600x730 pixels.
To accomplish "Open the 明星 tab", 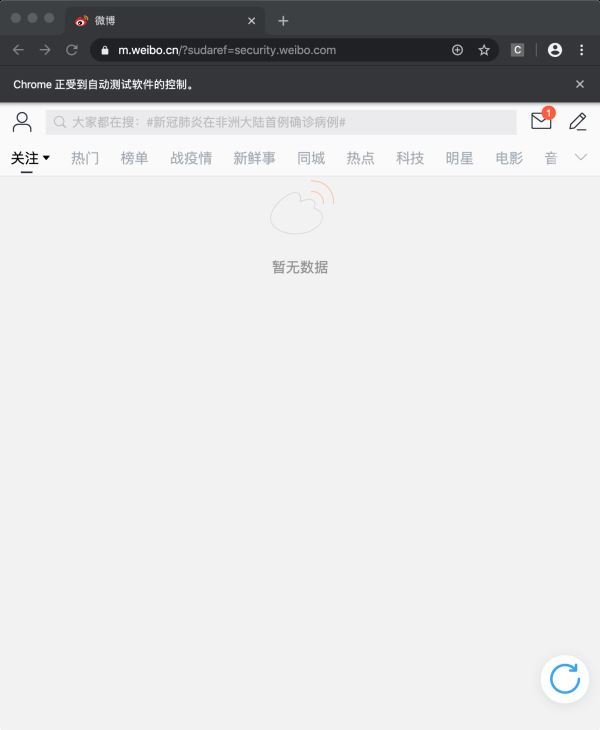I will pos(460,158).
